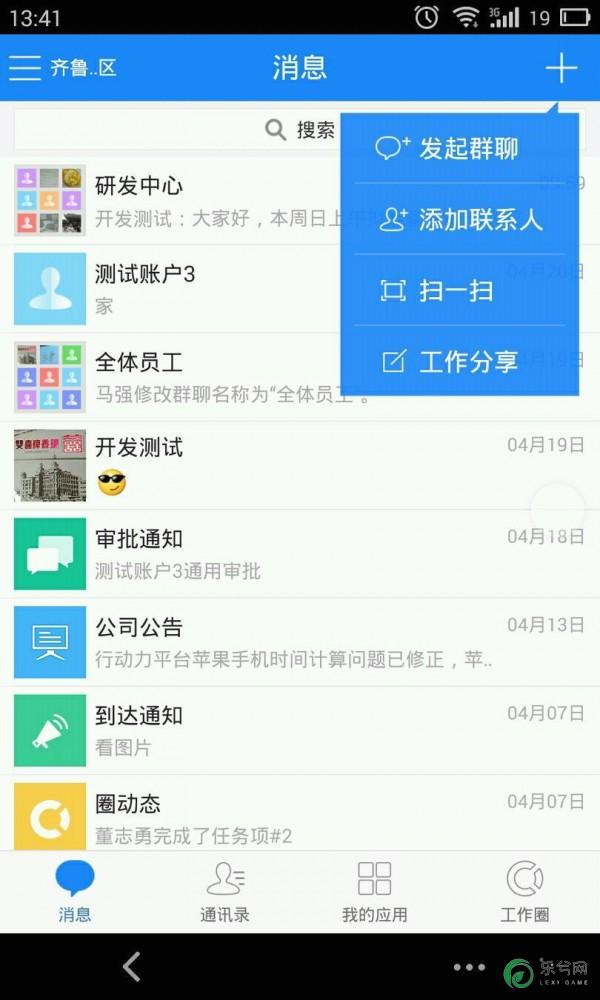Select the 消息 tab
Viewport: 600px width, 1000px height.
tap(75, 892)
